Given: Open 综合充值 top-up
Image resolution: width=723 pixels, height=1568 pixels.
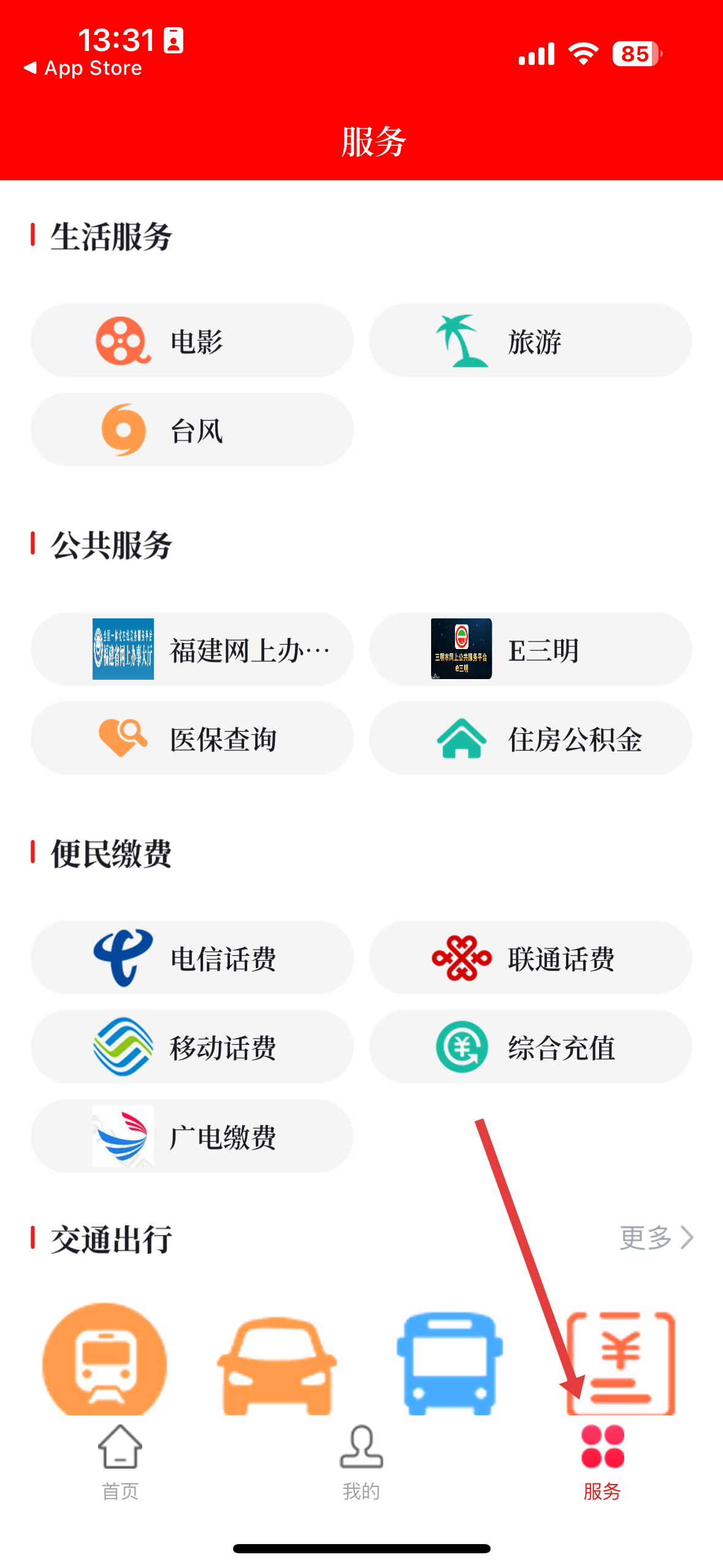Looking at the screenshot, I should coord(530,1047).
